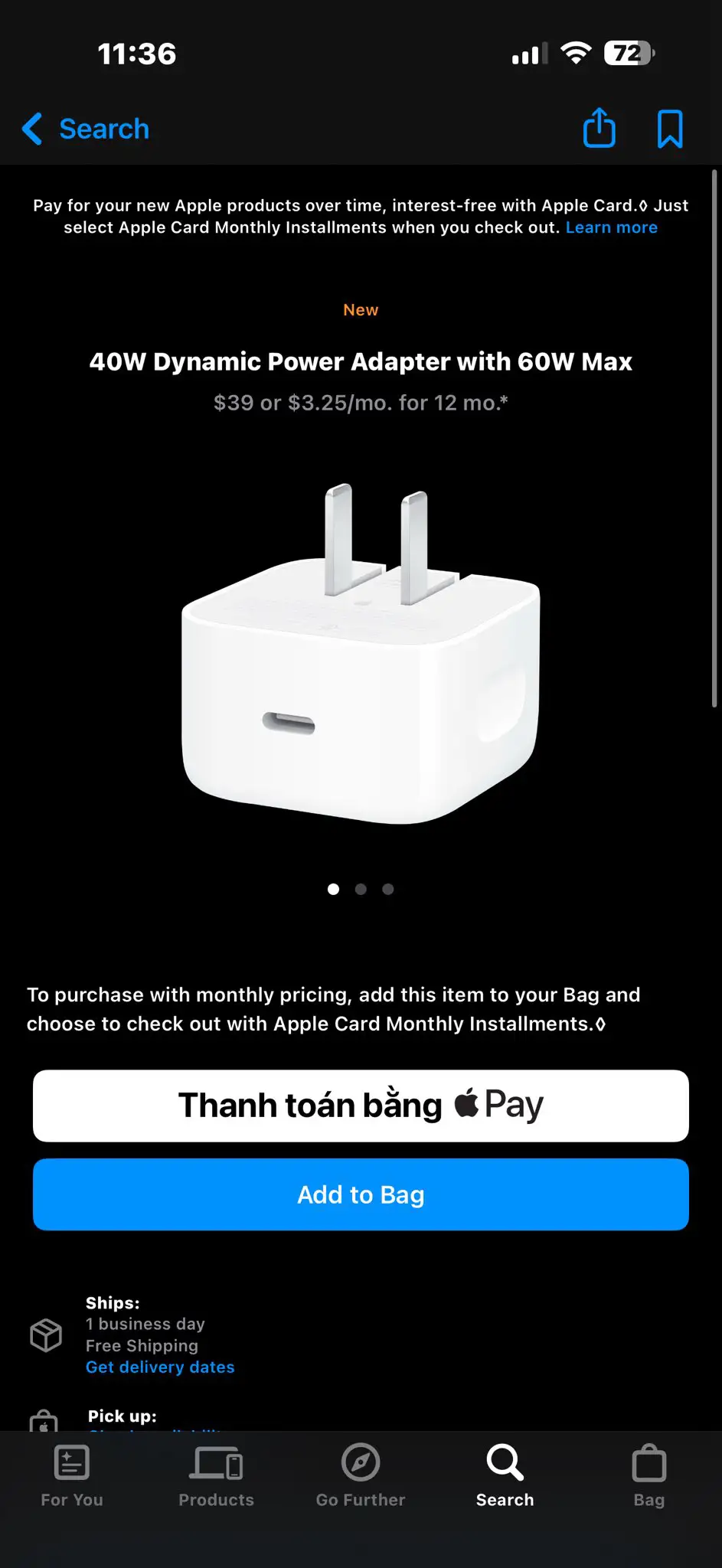Viewport: 722px width, 1568px height.
Task: Pay using the Apple Pay button
Action: [361, 1106]
